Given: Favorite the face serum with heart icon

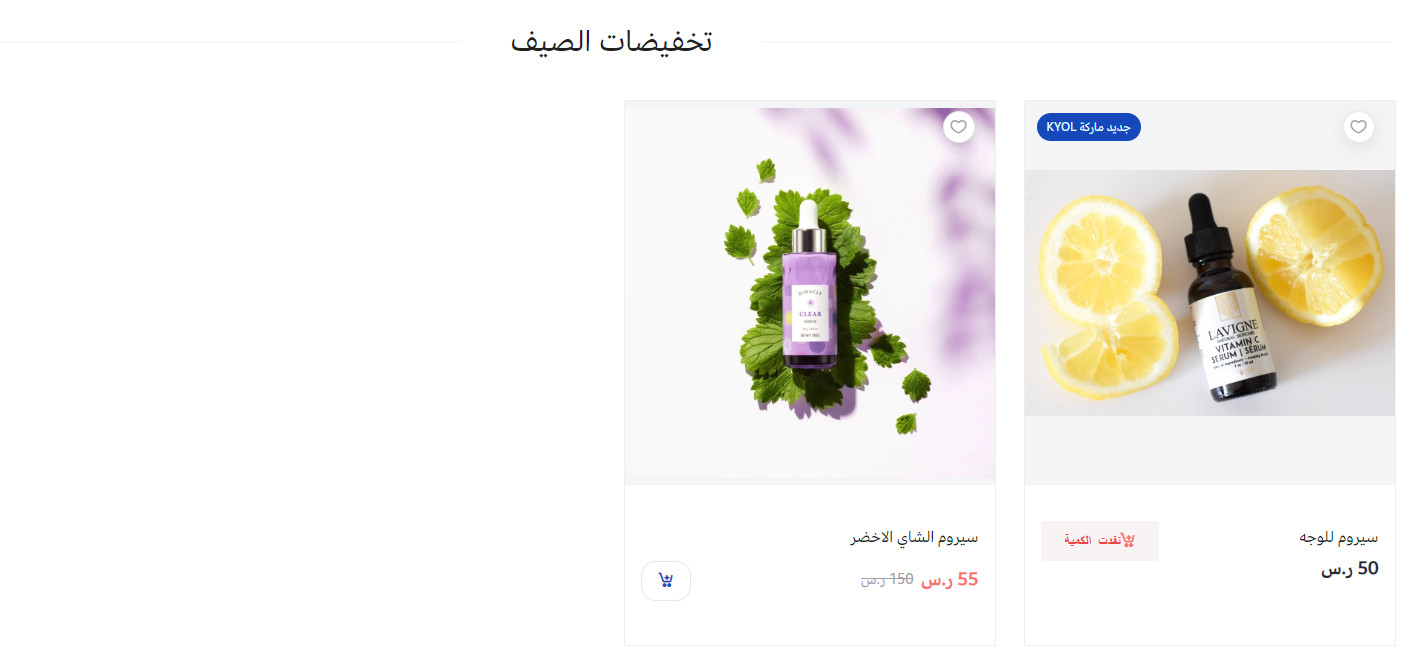Looking at the screenshot, I should [1358, 127].
